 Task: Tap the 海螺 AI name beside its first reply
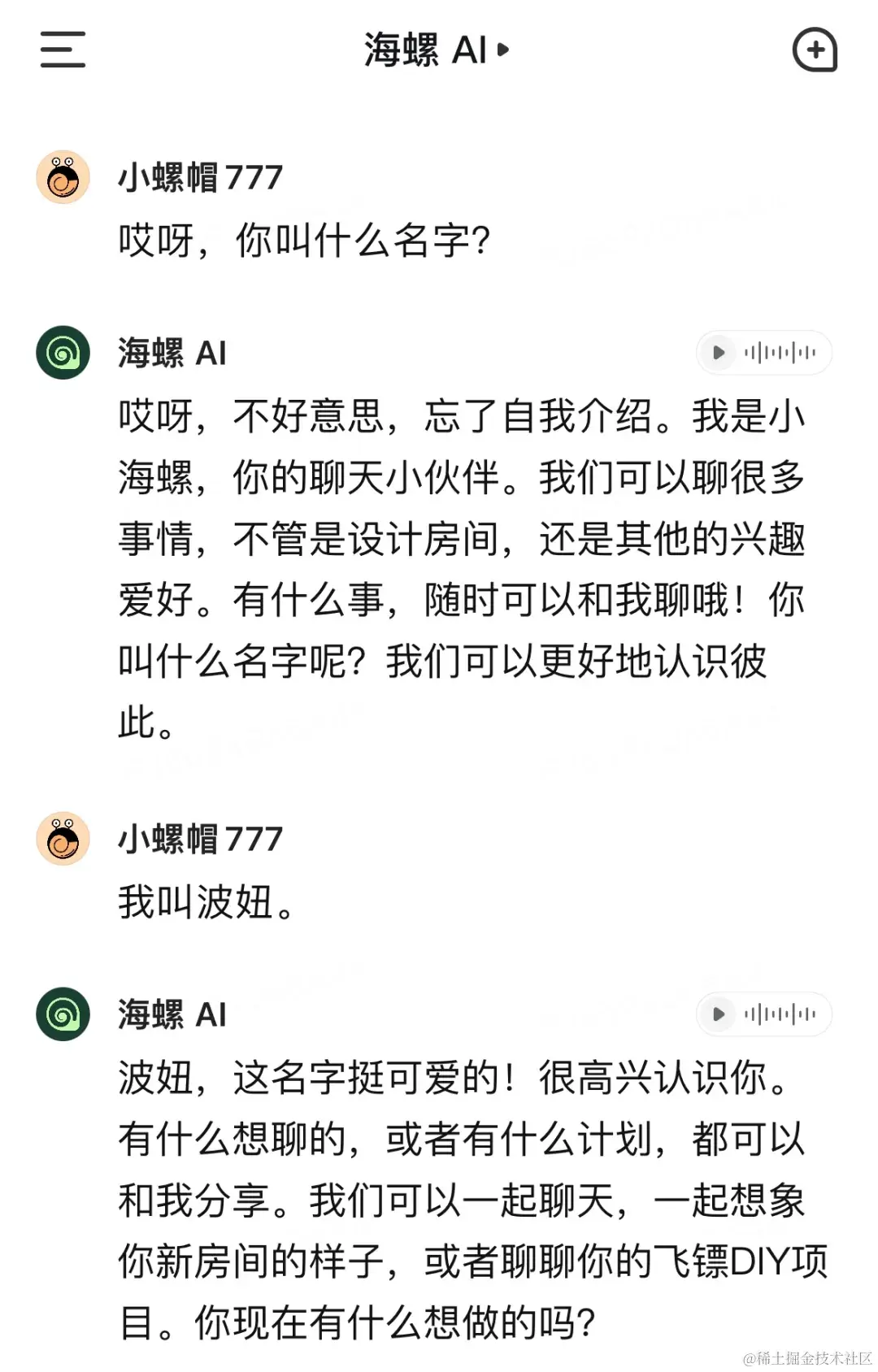(170, 354)
